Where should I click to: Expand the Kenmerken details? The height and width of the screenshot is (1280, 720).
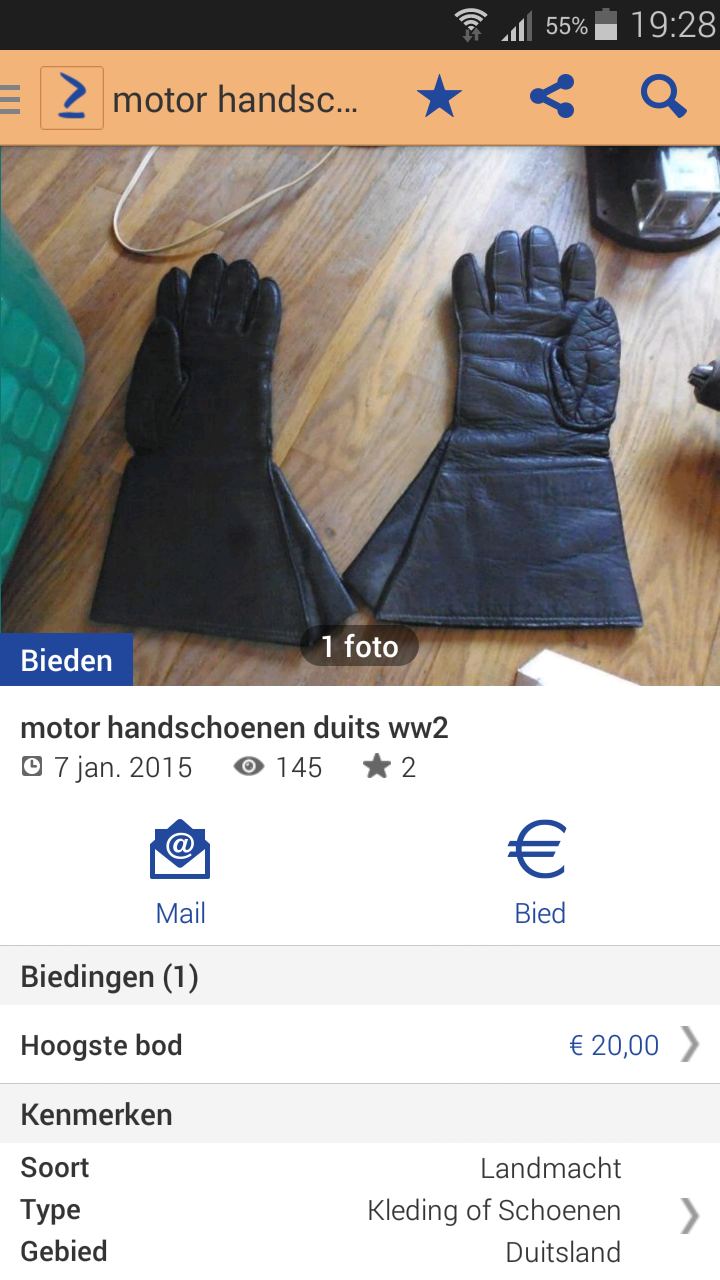coord(689,1214)
